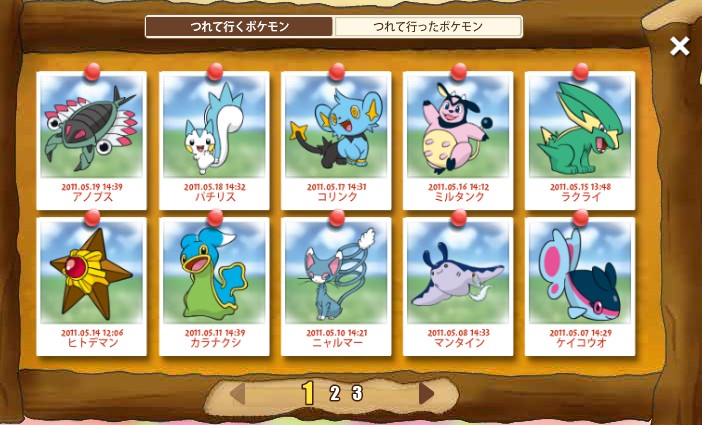Image resolution: width=702 pixels, height=425 pixels.
Task: Jump to page 3
Action: (x=357, y=393)
